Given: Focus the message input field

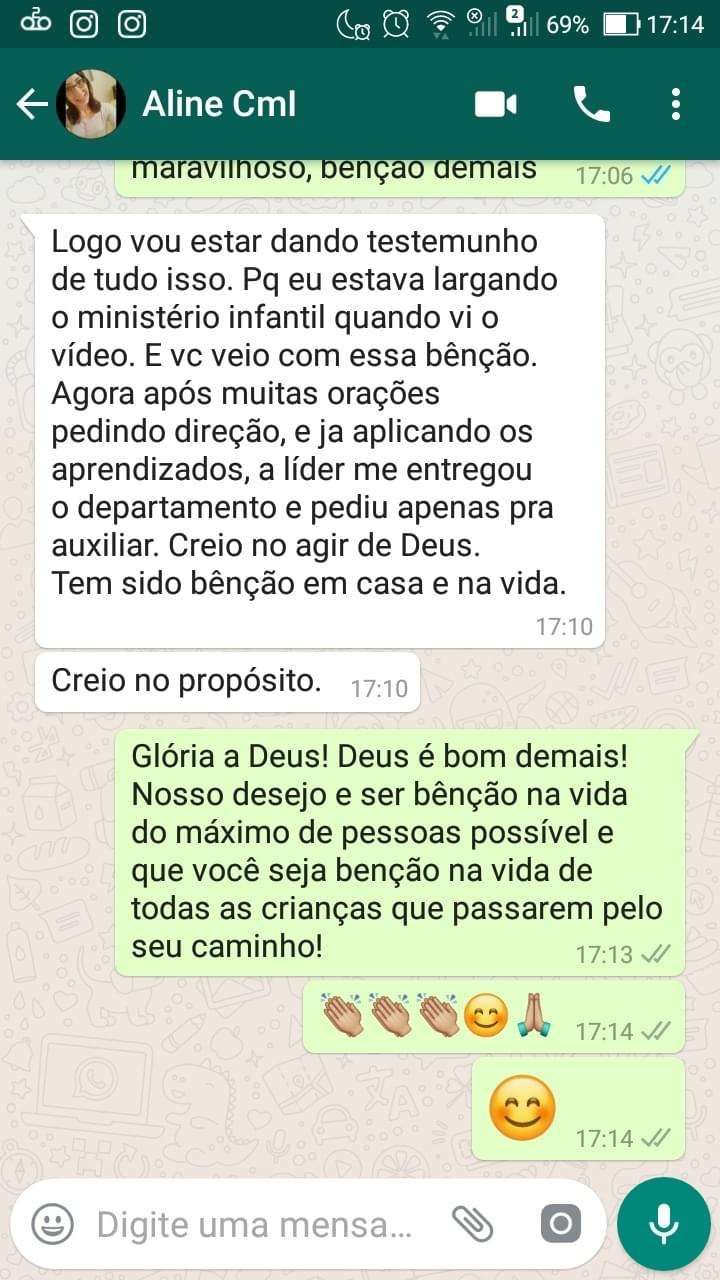Looking at the screenshot, I should tap(255, 1224).
